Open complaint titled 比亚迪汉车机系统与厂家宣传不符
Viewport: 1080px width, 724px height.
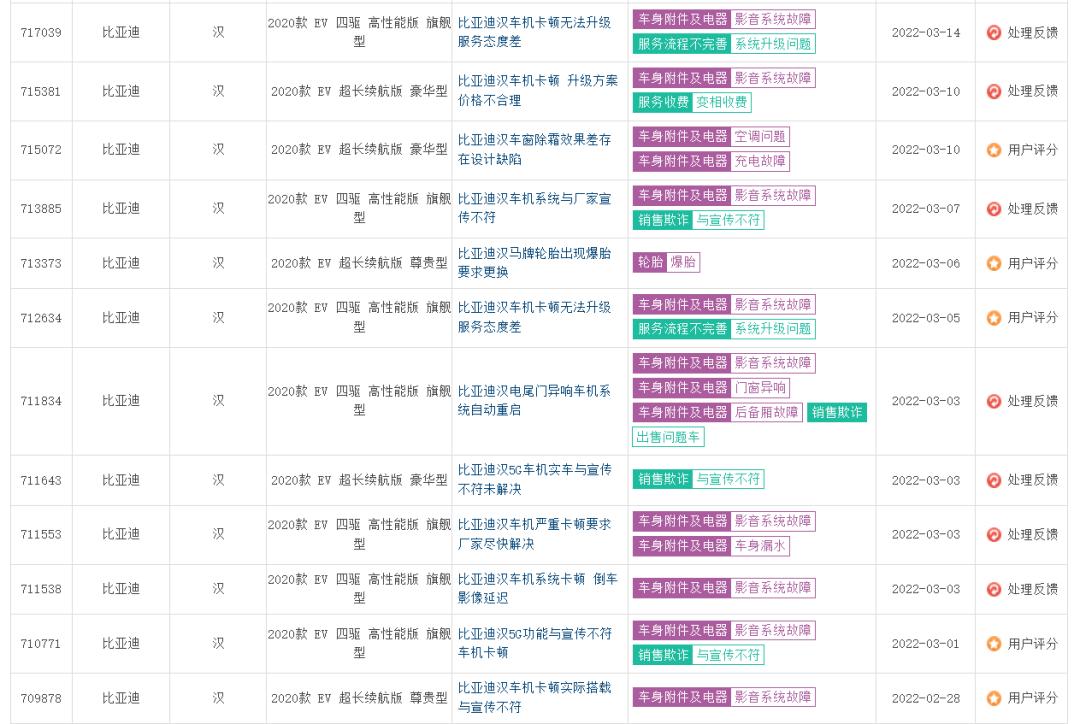[x=534, y=208]
